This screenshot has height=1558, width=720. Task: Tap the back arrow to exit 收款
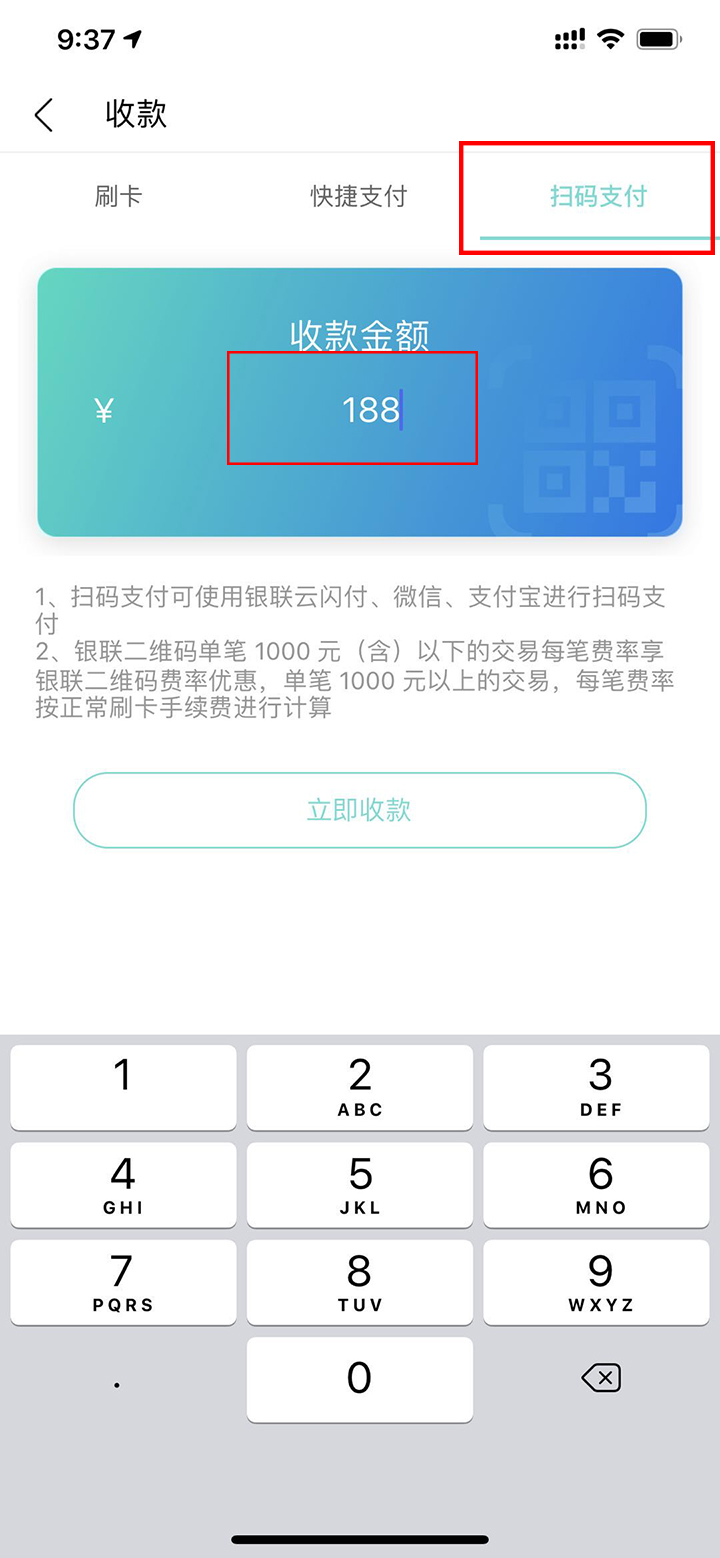click(x=43, y=113)
